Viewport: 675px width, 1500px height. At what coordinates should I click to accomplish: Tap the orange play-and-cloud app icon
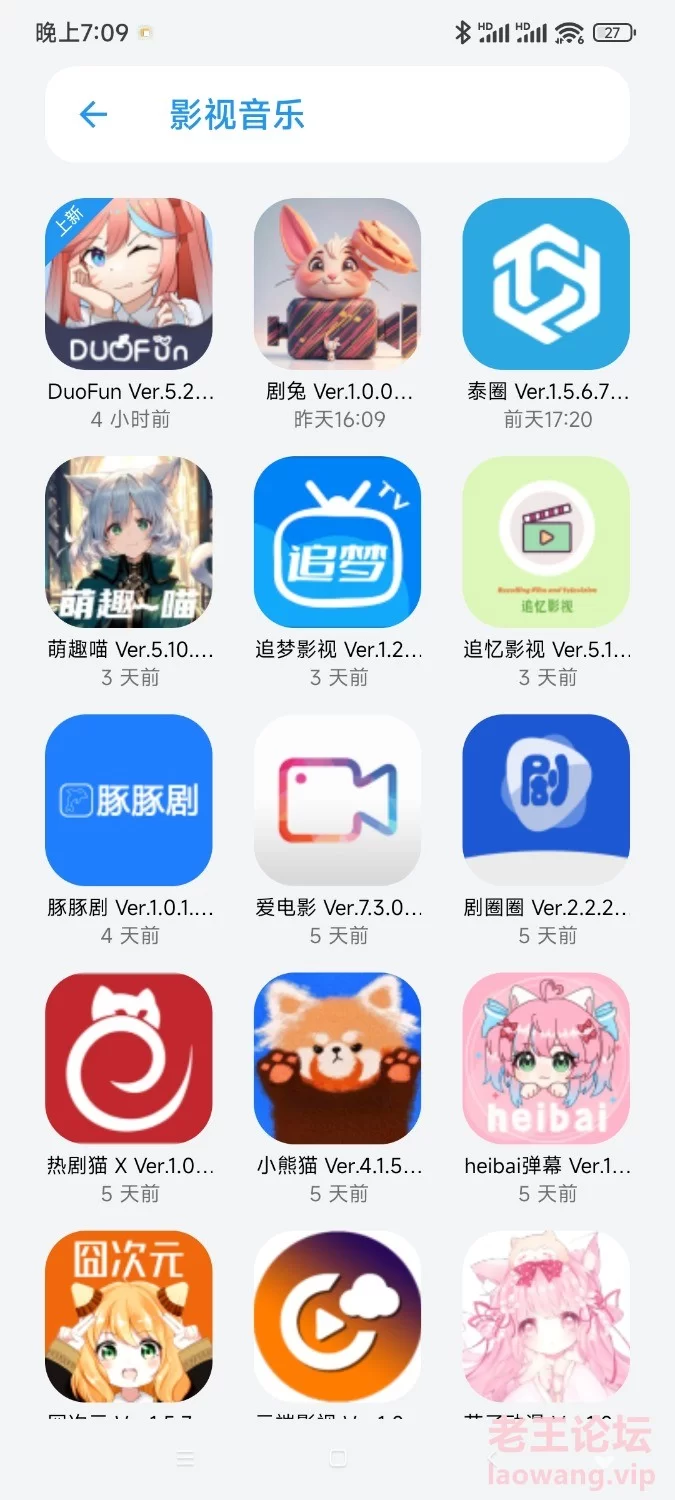(337, 1315)
